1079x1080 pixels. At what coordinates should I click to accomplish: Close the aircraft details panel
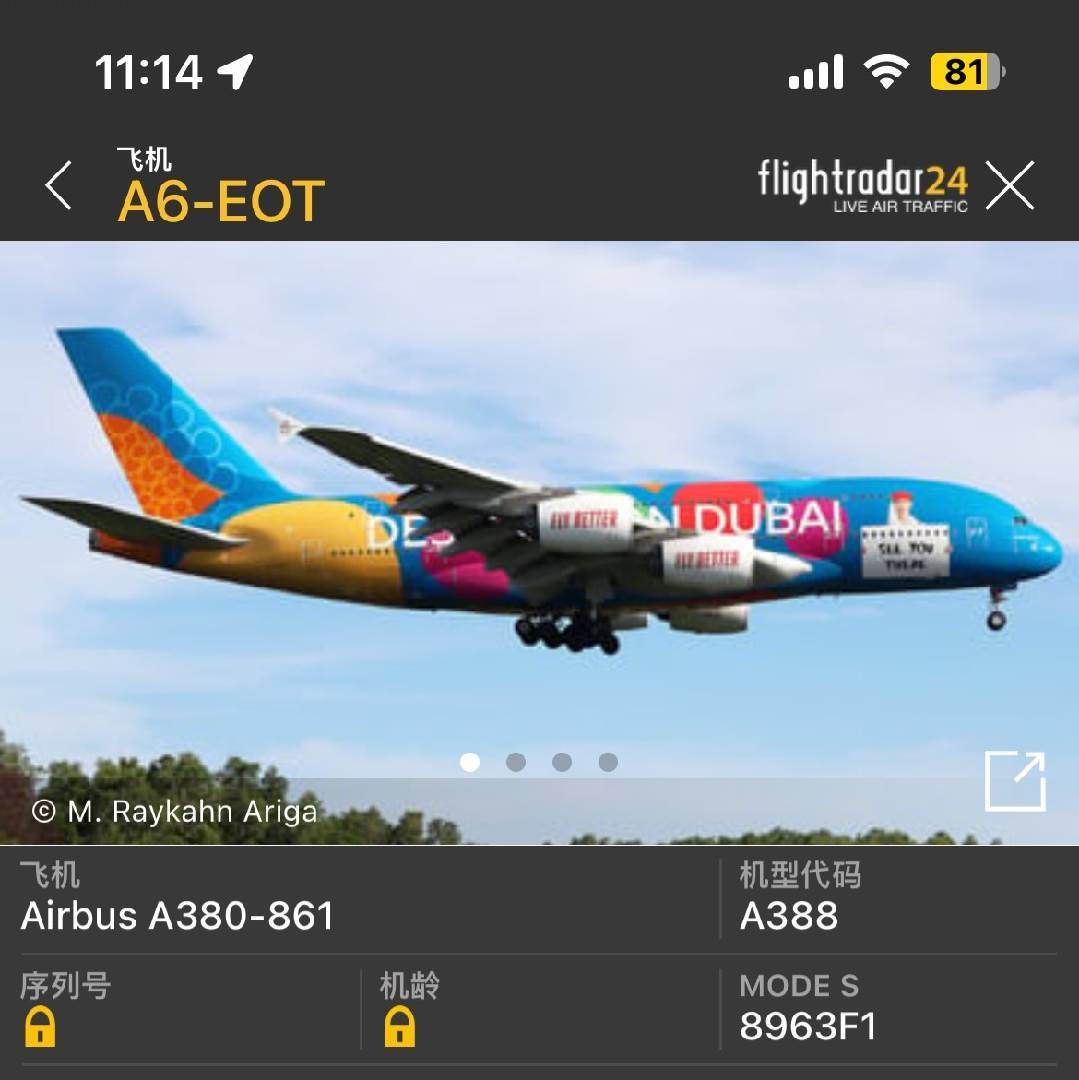(x=1009, y=185)
